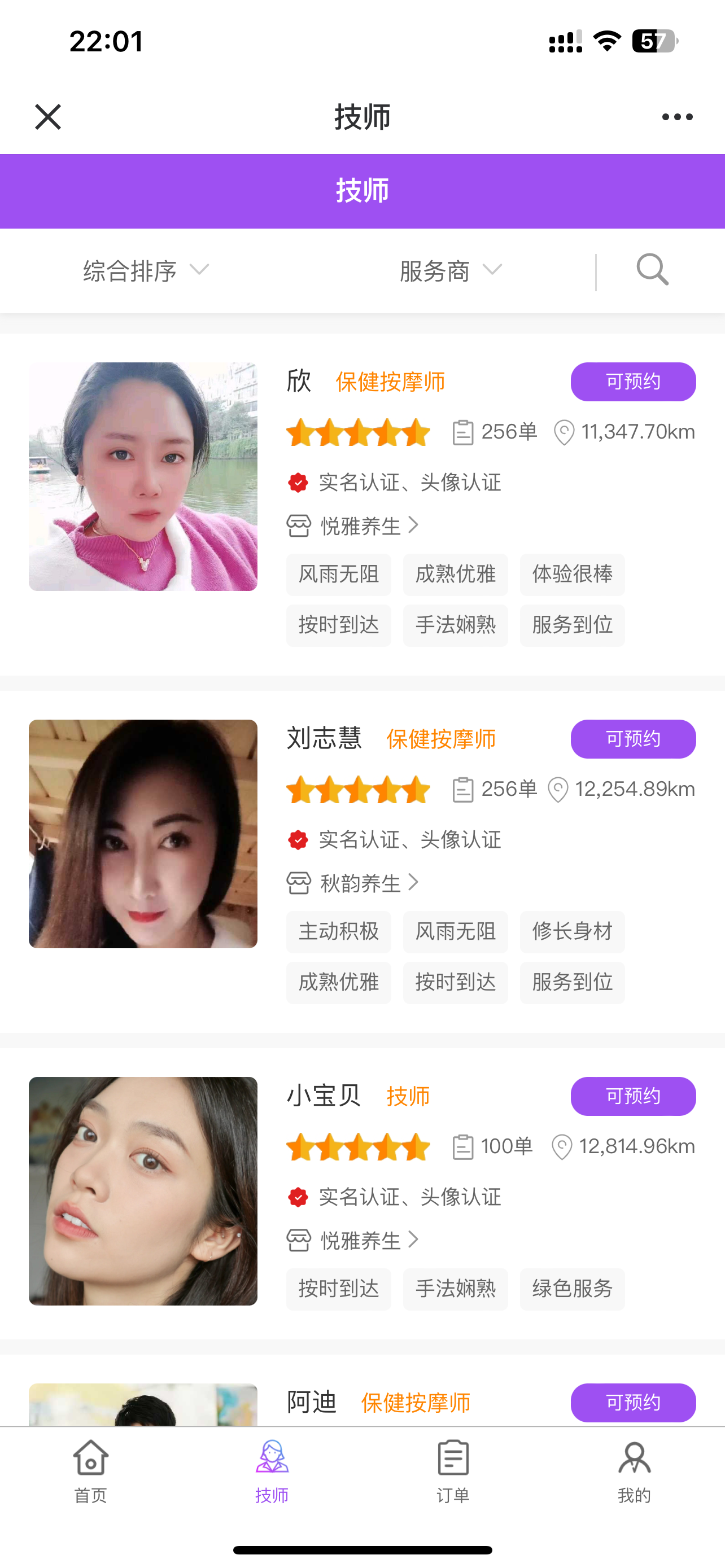The height and width of the screenshot is (1568, 725).
Task: Open the three-dot more options menu
Action: [x=677, y=117]
